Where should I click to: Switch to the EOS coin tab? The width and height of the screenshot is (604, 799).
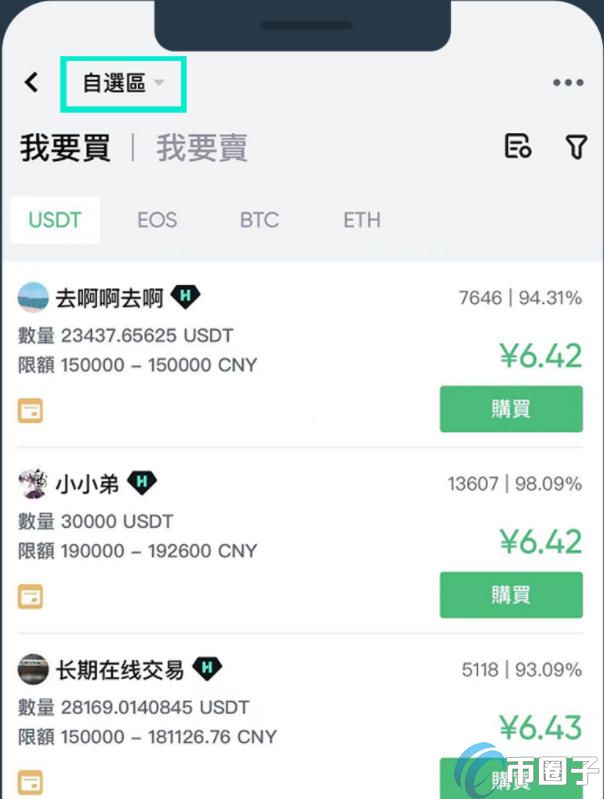click(157, 220)
